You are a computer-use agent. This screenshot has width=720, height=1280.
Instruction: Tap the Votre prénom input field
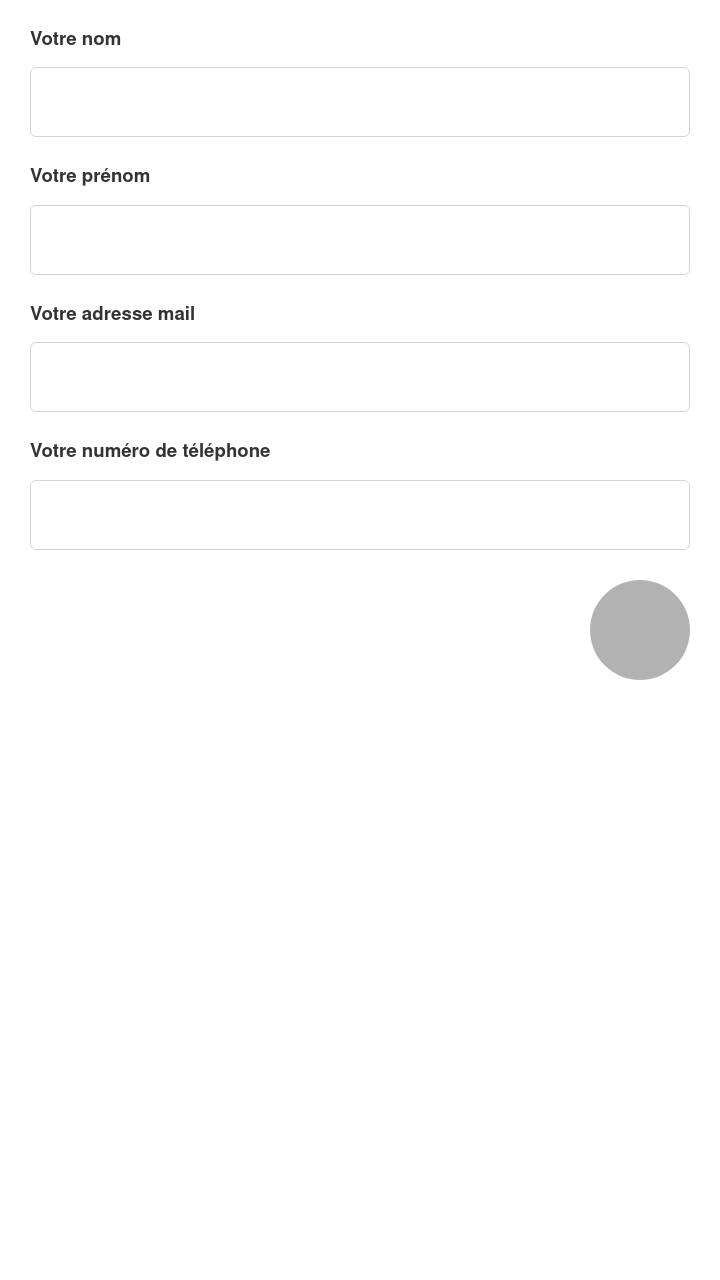click(x=360, y=240)
